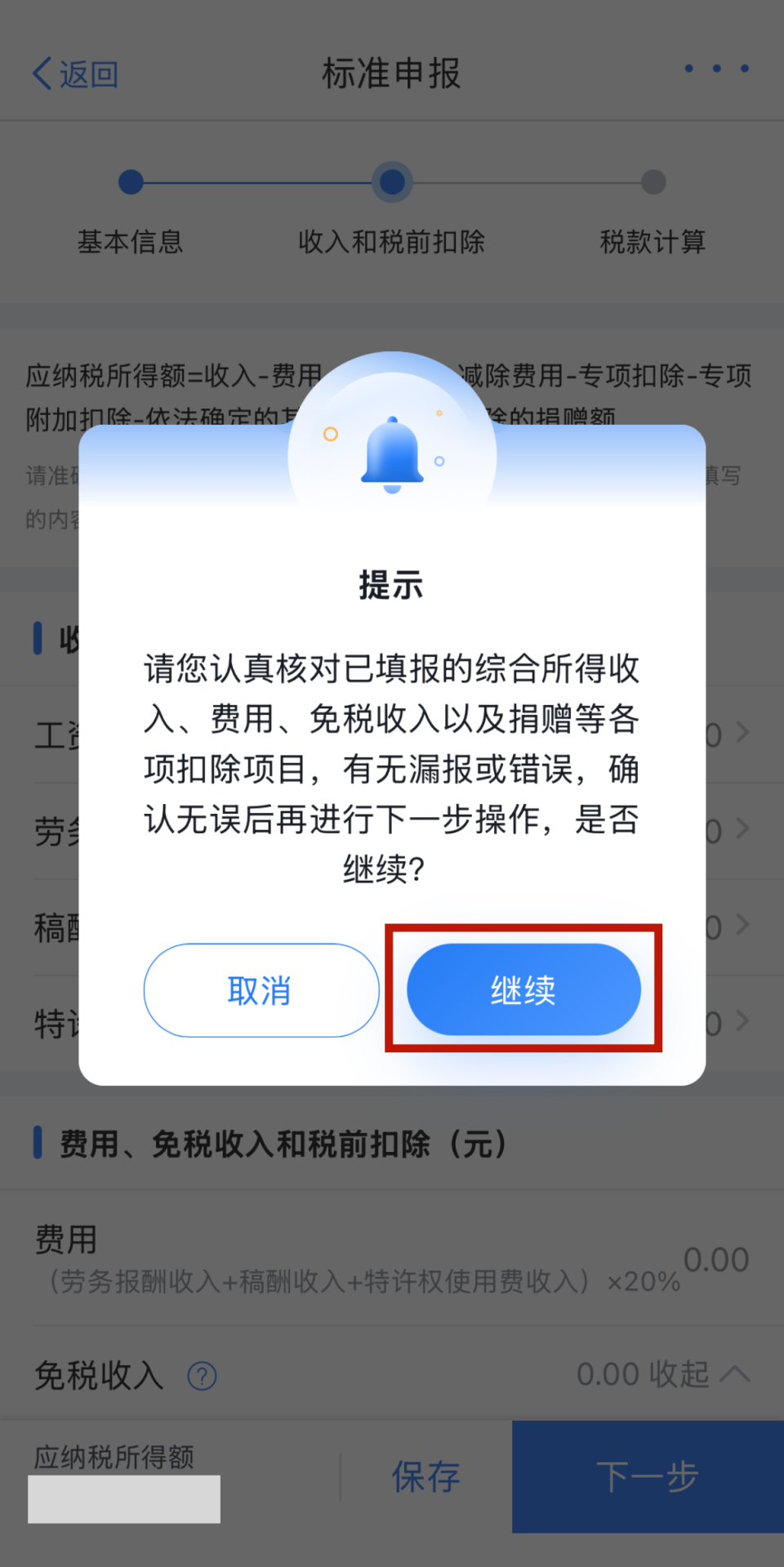Expand the 特许 income row
Viewport: 784px width, 1567px height.
click(x=742, y=1021)
